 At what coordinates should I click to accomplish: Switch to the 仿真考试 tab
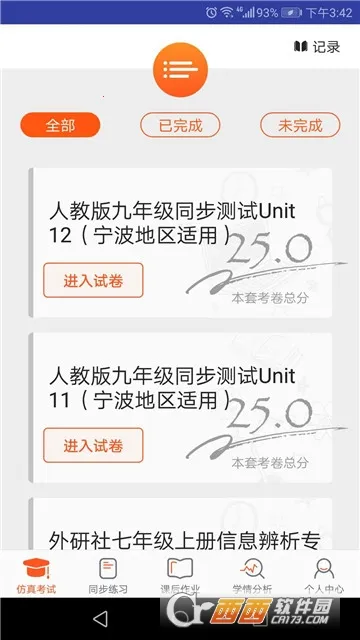(x=36, y=574)
